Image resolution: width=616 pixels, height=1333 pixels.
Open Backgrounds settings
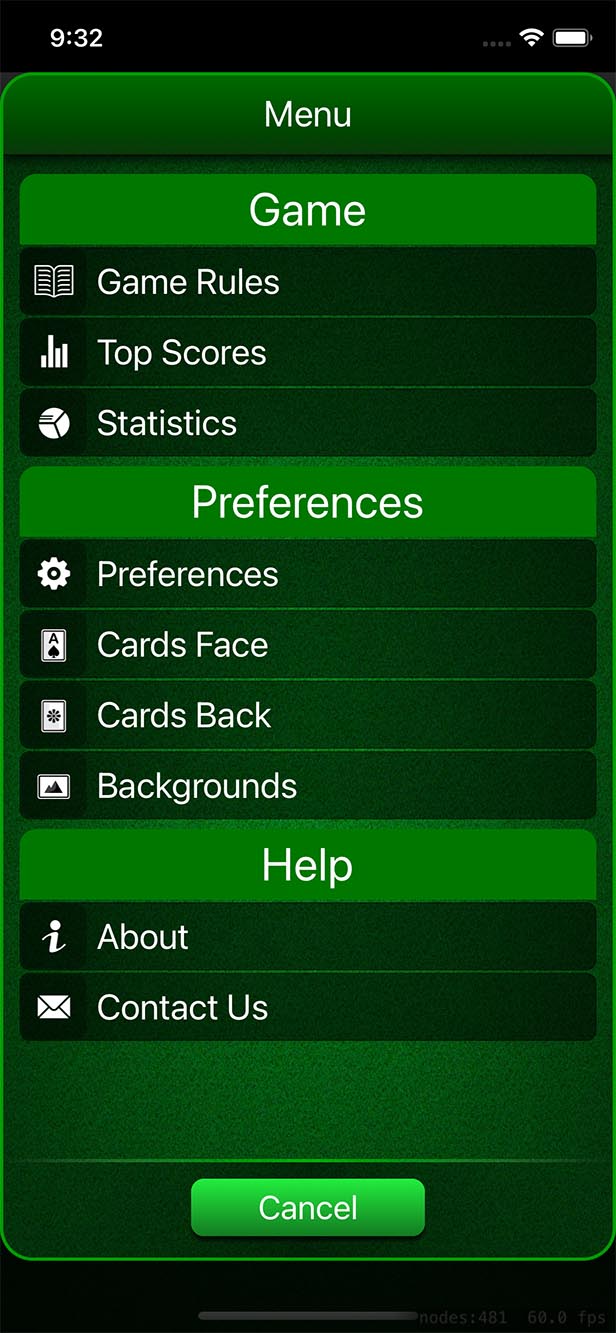[x=308, y=786]
